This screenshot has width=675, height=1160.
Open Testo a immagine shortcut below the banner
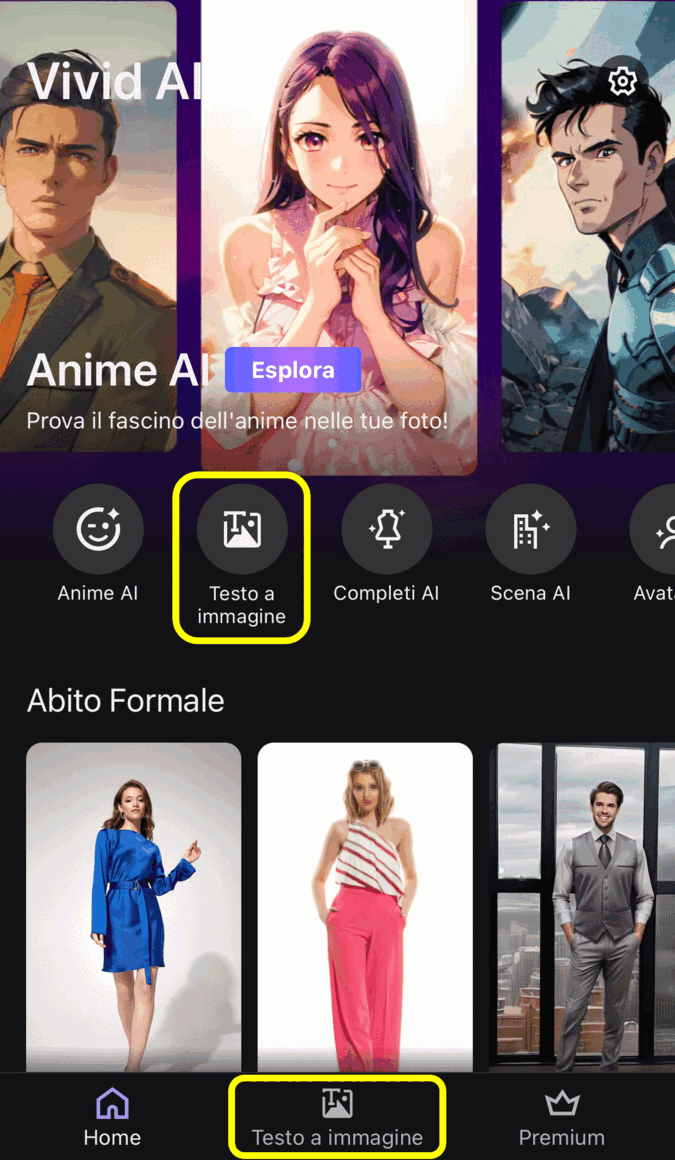(242, 530)
